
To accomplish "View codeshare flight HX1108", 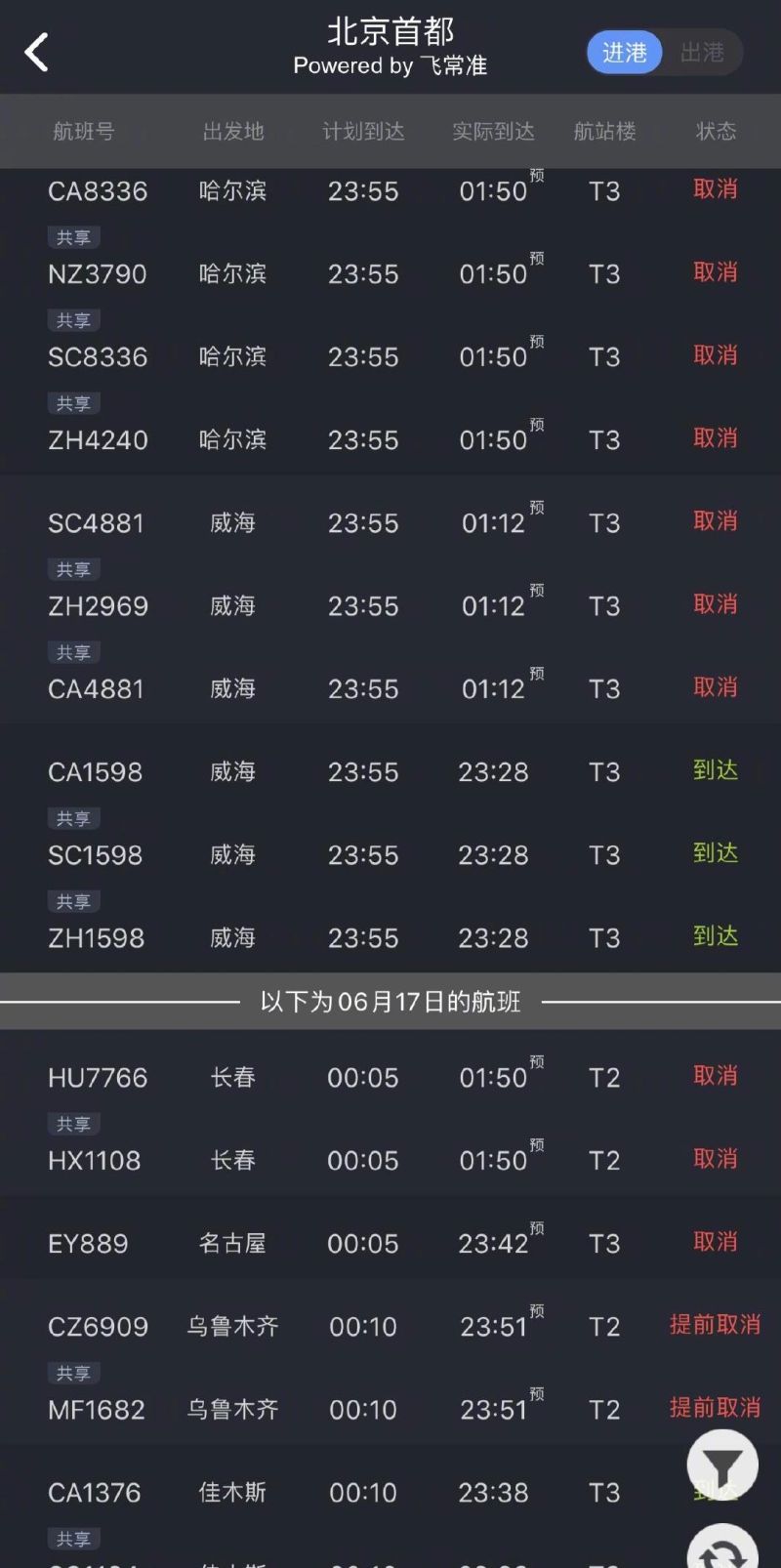I will coord(390,1161).
